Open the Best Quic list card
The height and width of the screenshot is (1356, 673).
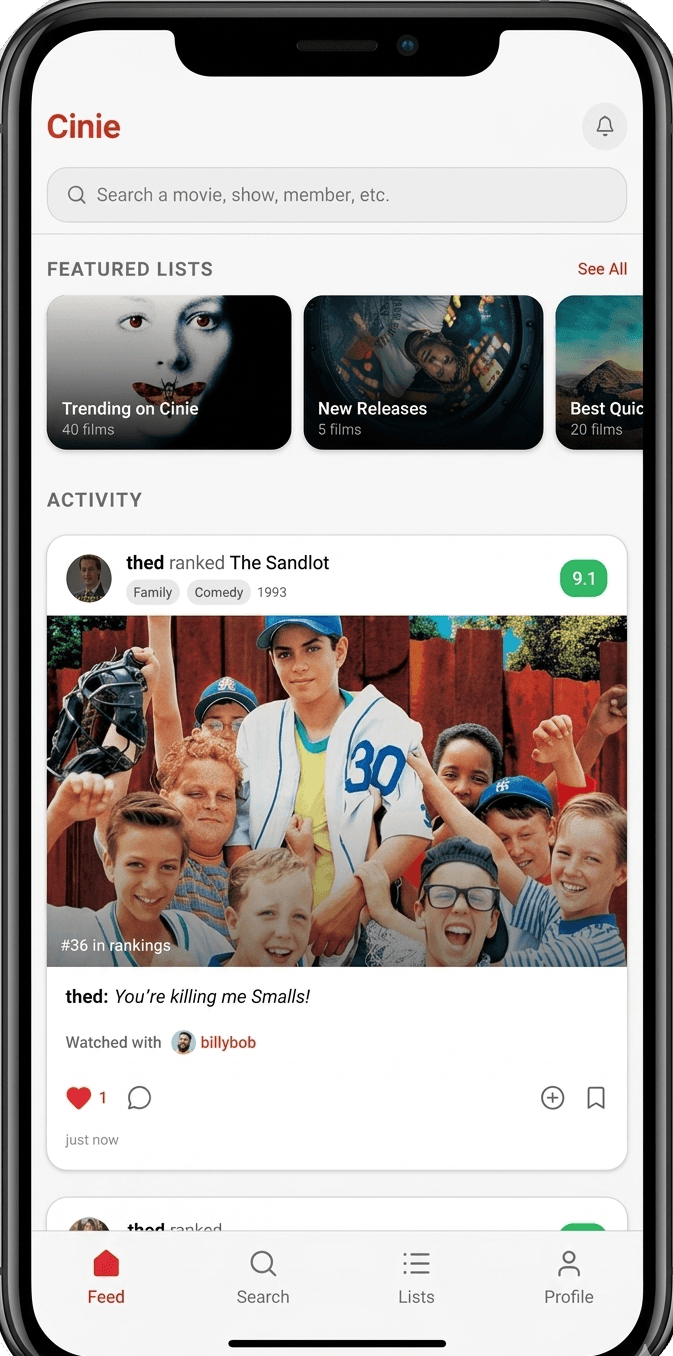600,372
